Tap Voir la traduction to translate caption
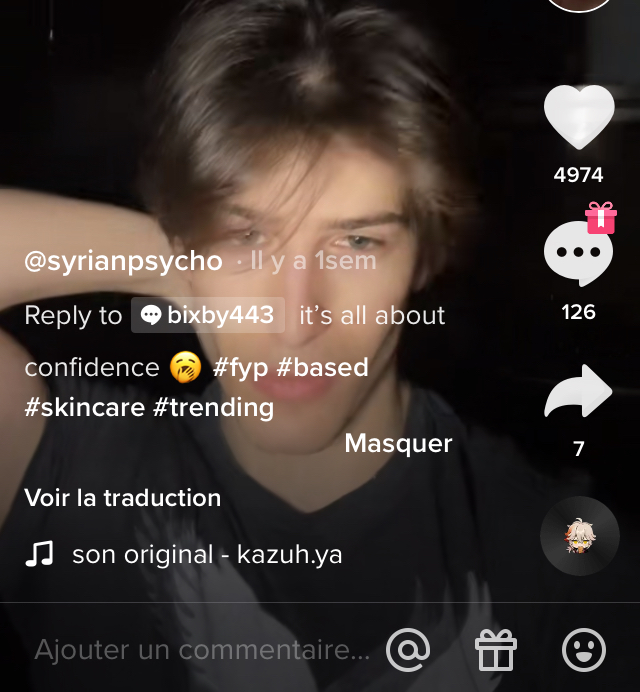Screen dimensions: 640x692 pos(122,497)
